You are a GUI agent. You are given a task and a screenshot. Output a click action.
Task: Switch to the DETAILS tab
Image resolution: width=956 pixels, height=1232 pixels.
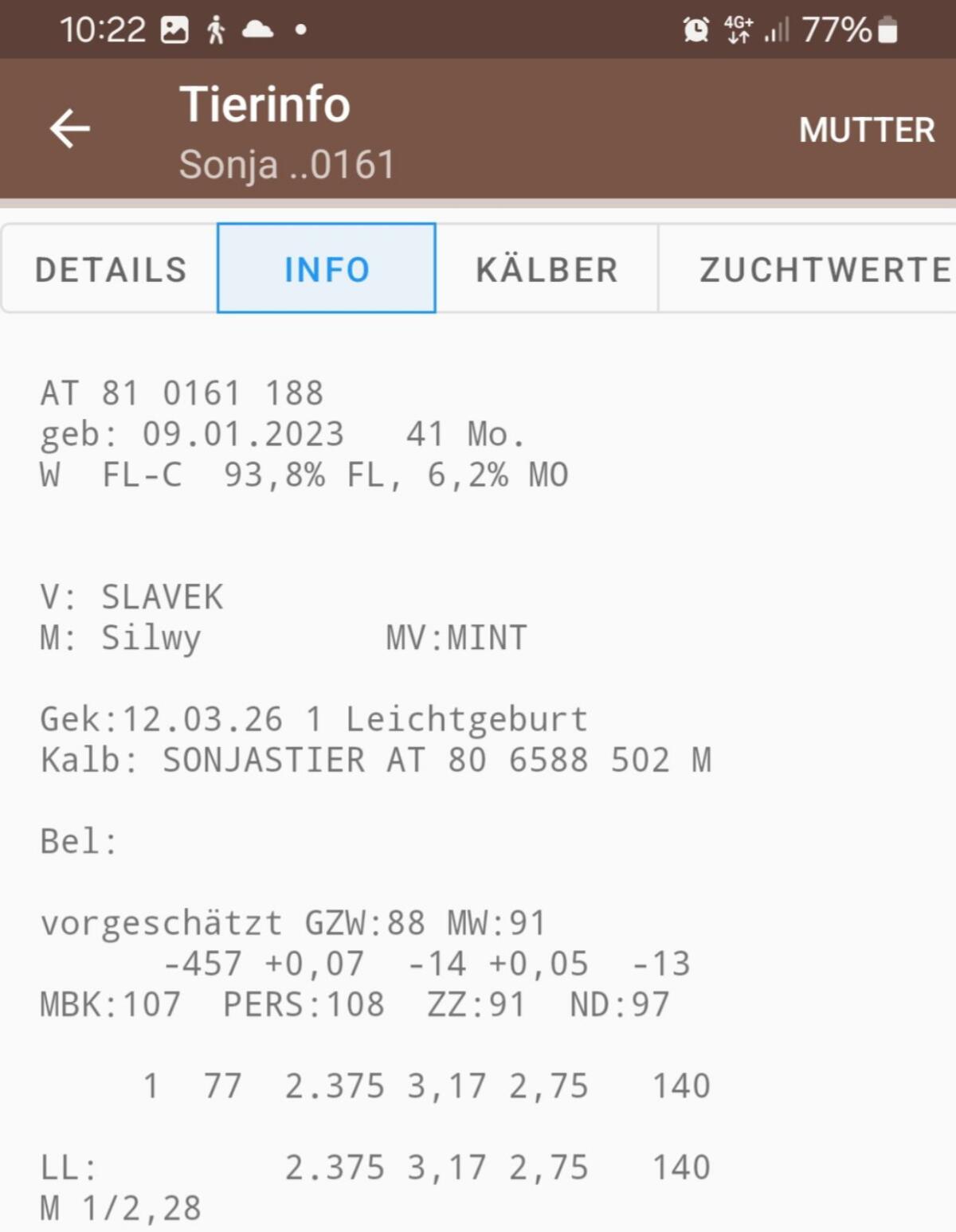[110, 268]
